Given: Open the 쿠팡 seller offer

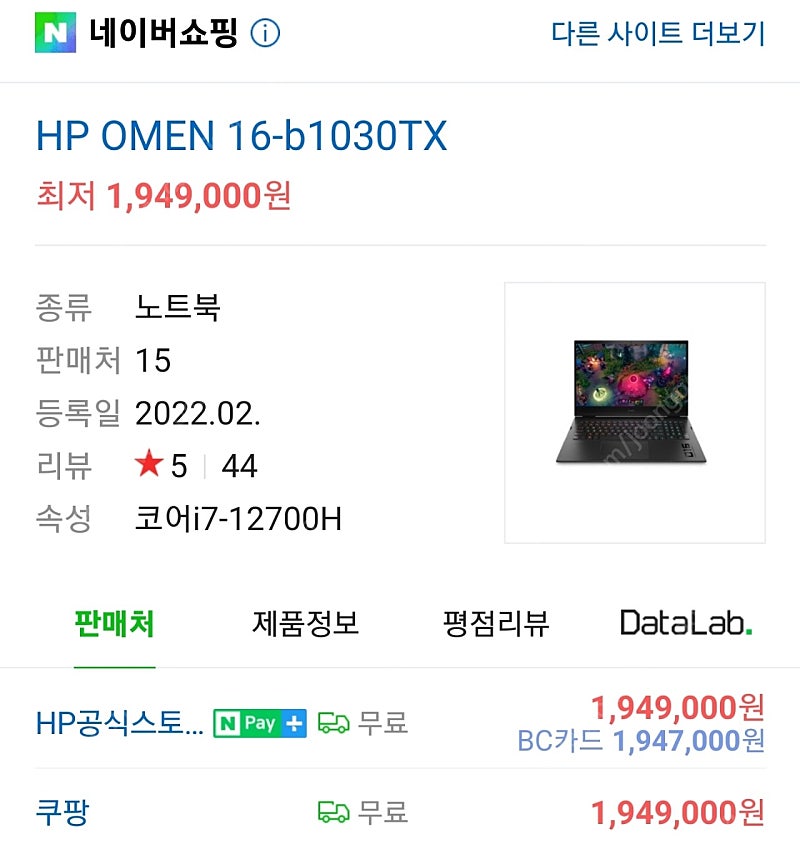Looking at the screenshot, I should [62, 812].
